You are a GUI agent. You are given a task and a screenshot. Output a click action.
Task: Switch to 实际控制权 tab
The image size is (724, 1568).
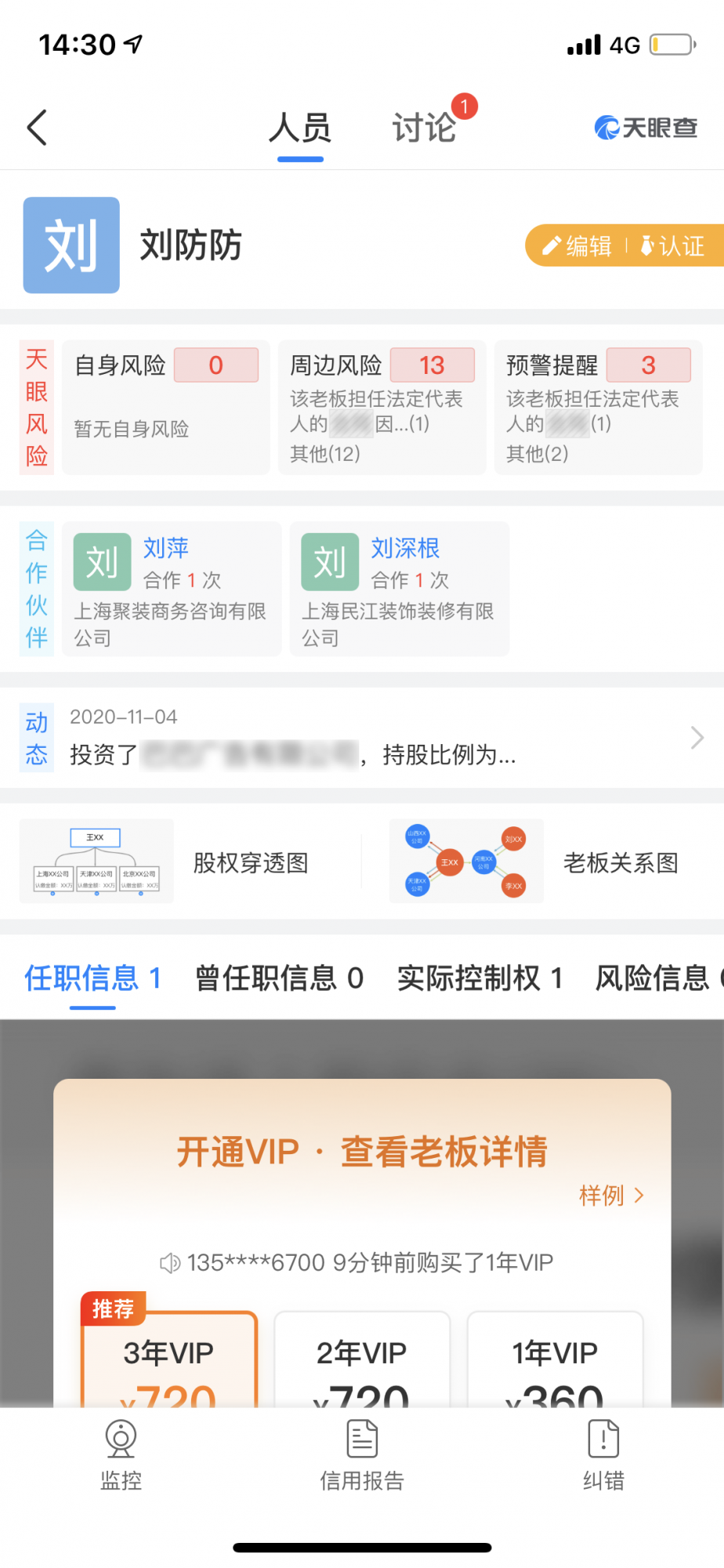coord(480,978)
